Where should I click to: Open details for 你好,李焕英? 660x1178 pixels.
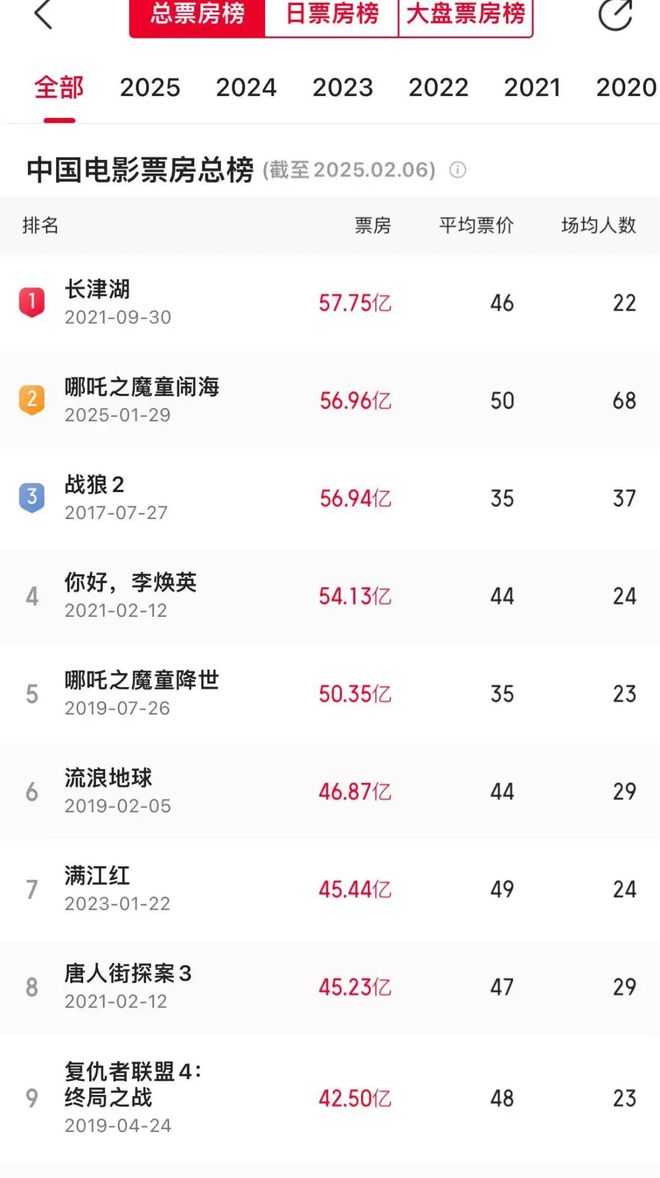coord(130,582)
